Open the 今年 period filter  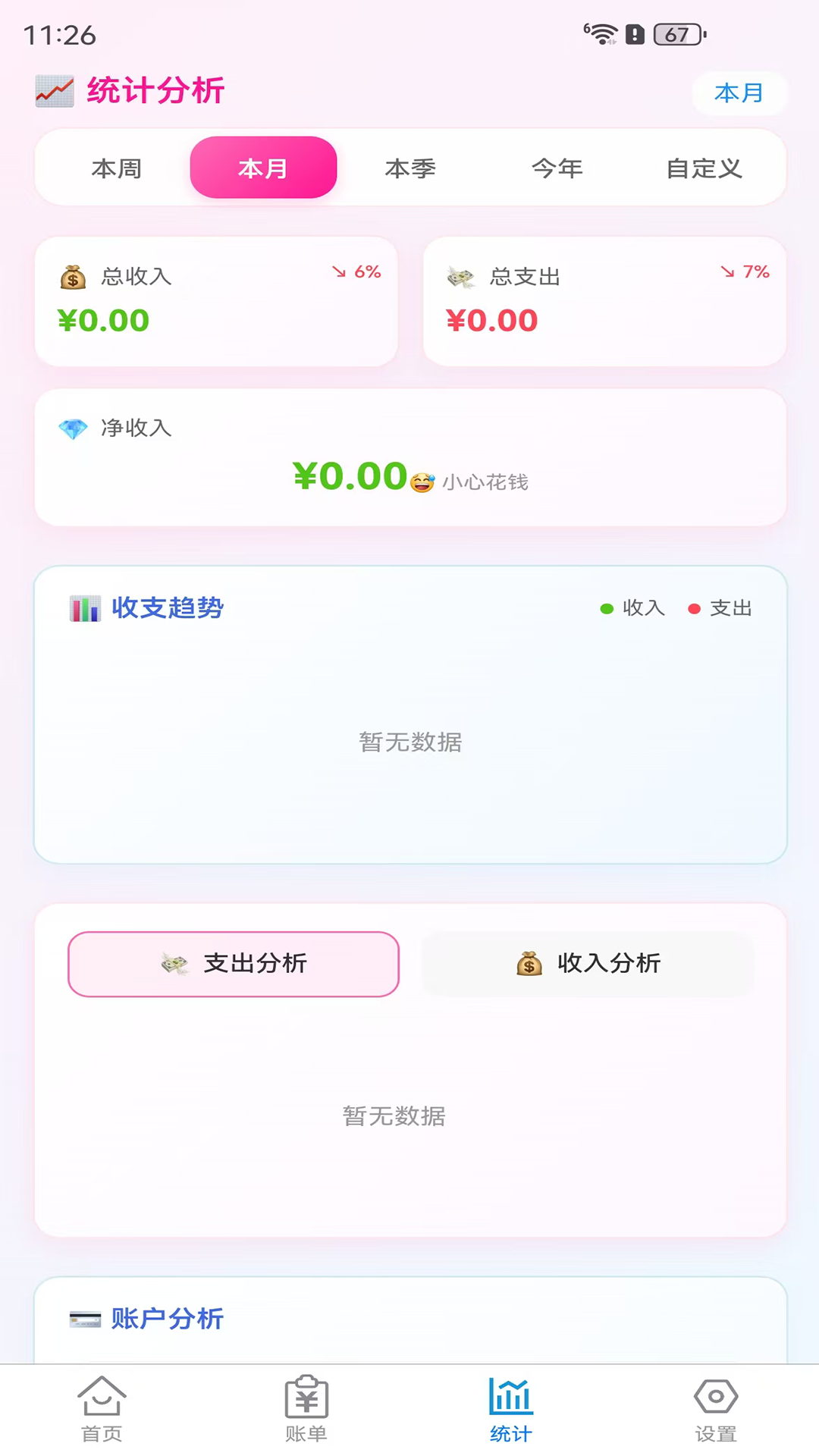557,168
